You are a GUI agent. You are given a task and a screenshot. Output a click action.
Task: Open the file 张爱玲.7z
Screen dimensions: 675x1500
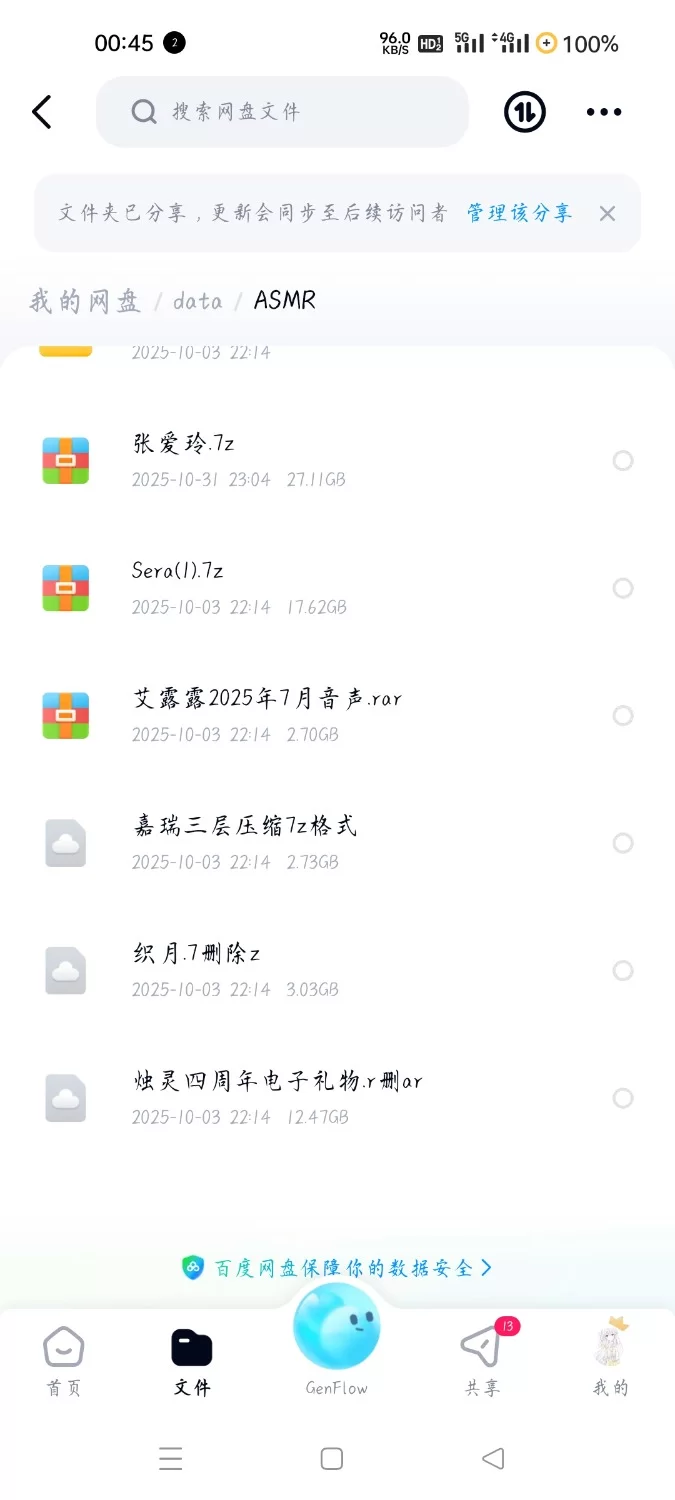tap(184, 444)
